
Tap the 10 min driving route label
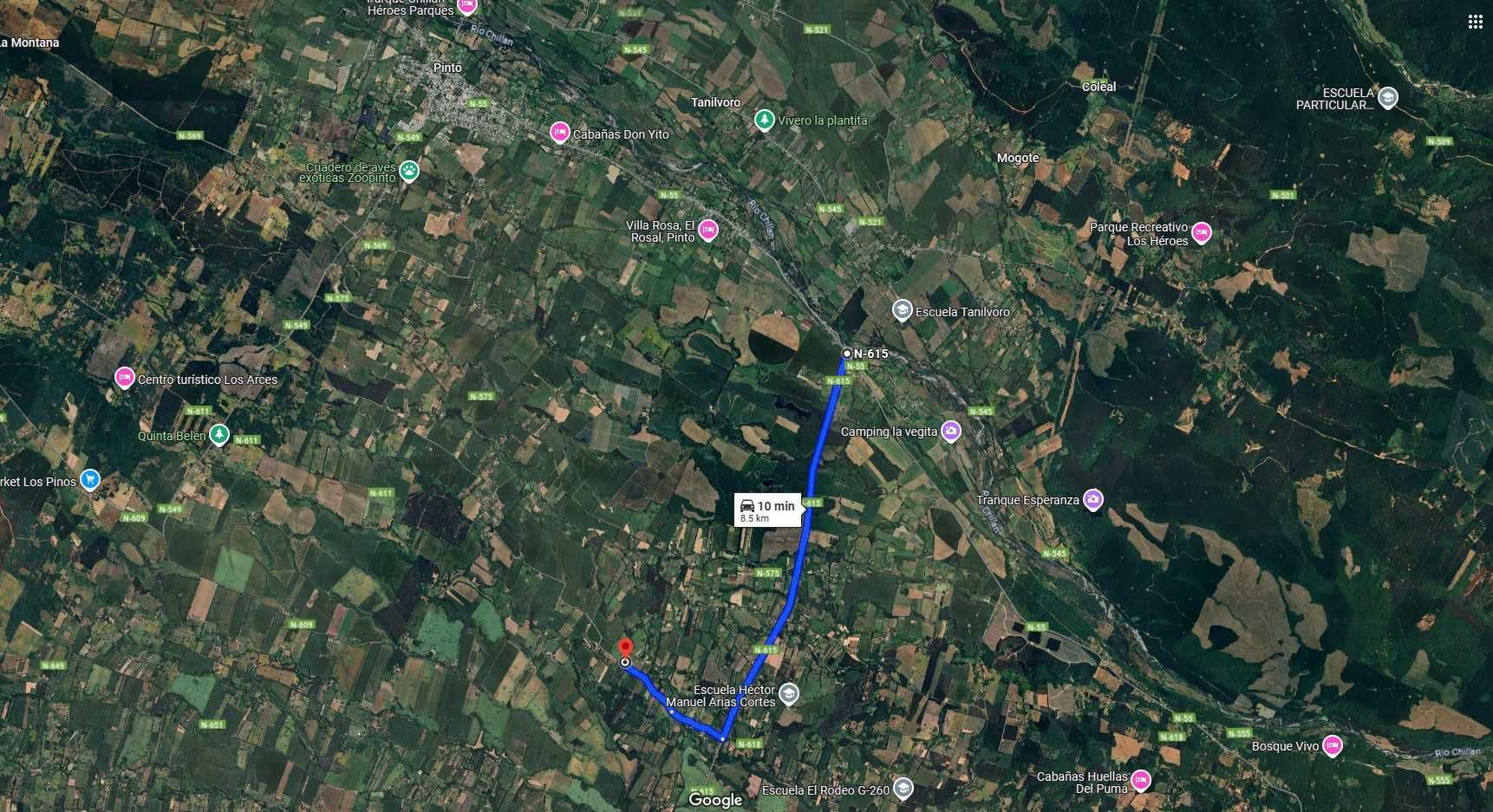[x=766, y=510]
